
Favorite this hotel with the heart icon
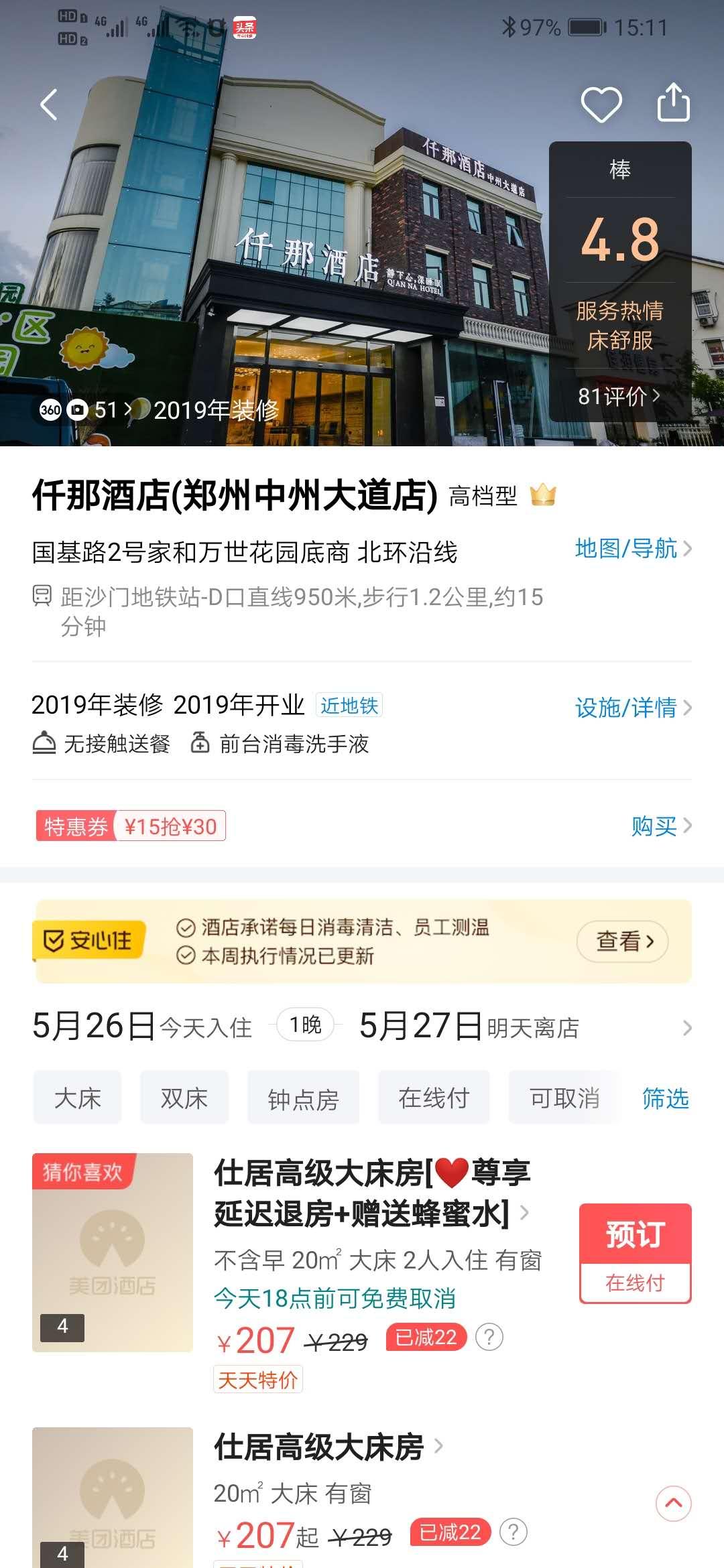tap(601, 105)
